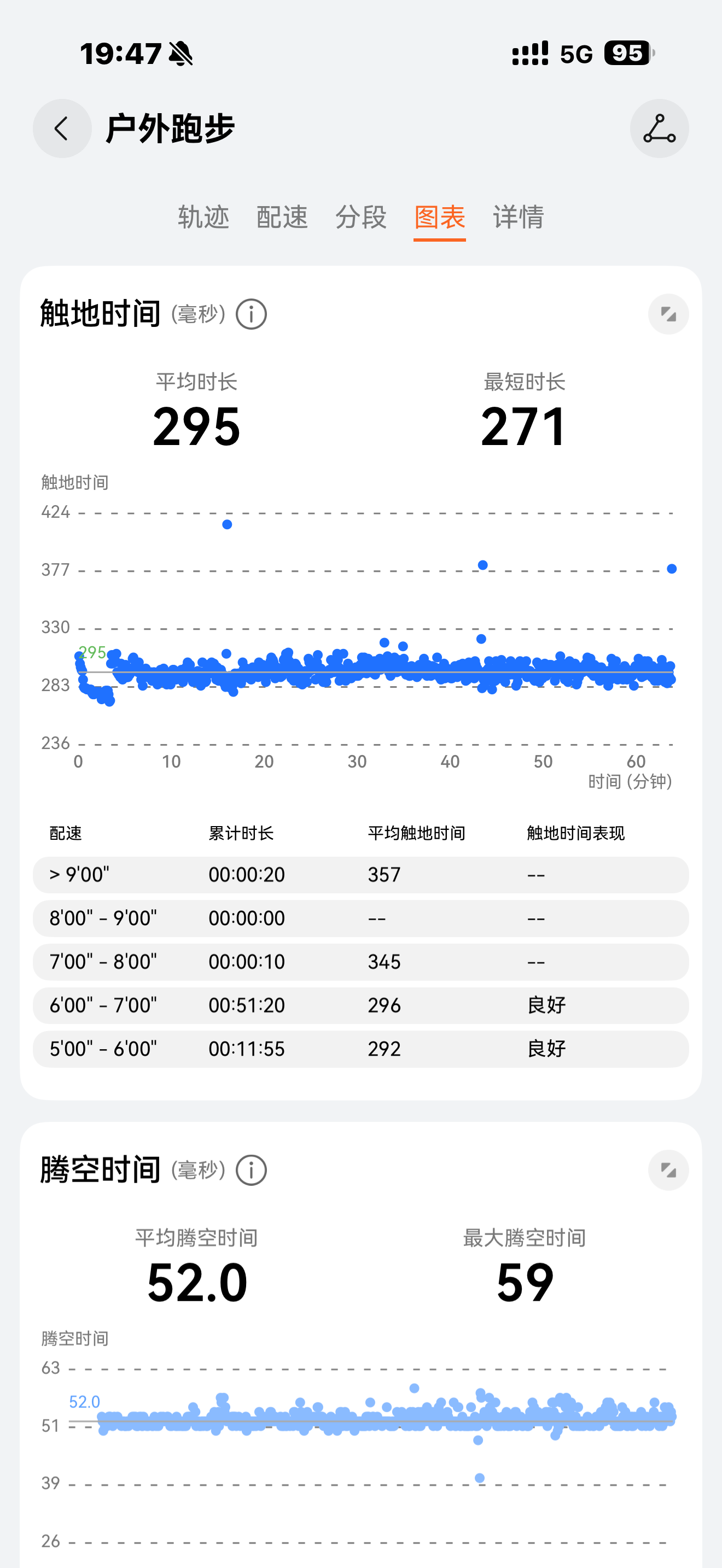Switch to the 配速 tab
722x1568 pixels.
(282, 217)
